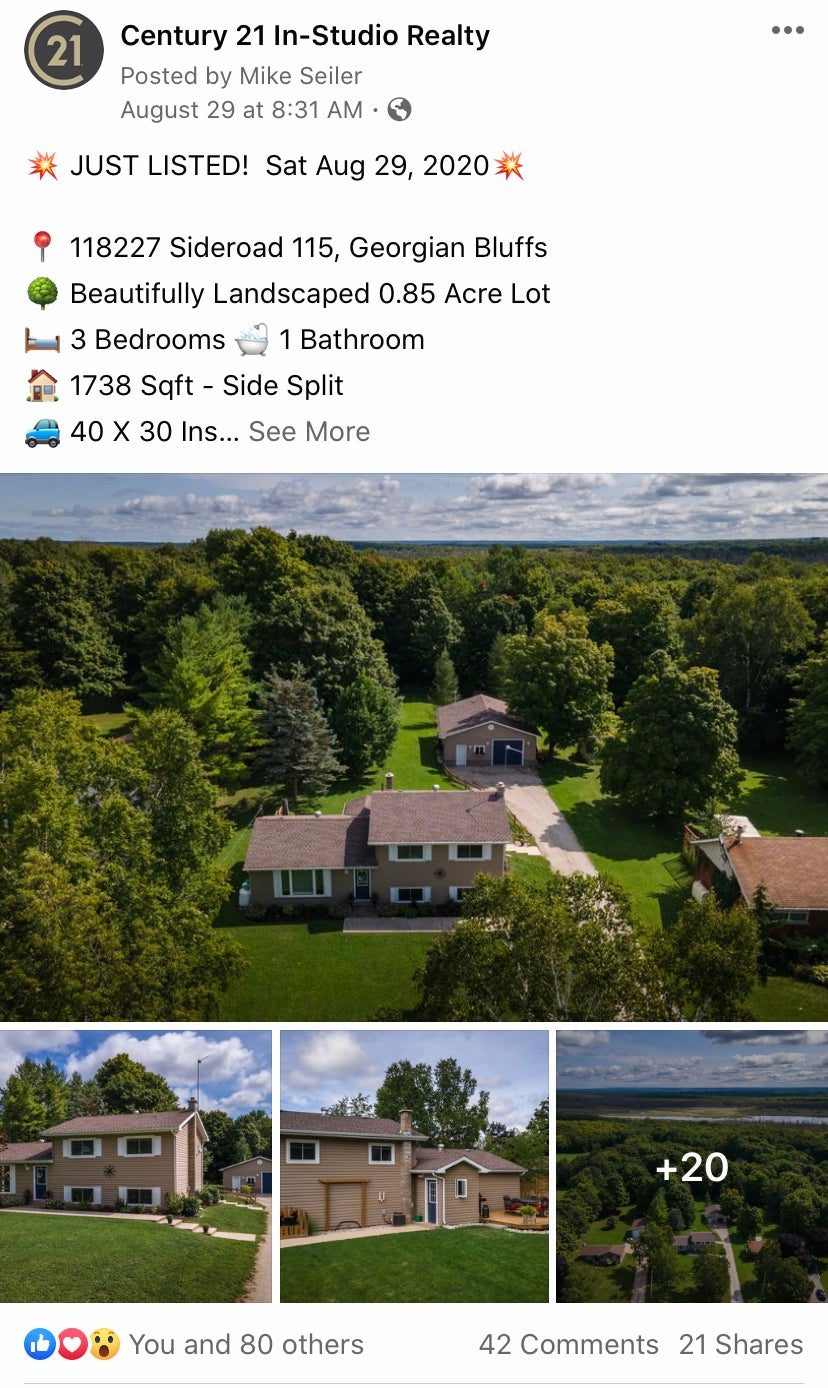Tap the Century 21 profile picture
This screenshot has height=1388, width=828.
[x=64, y=50]
